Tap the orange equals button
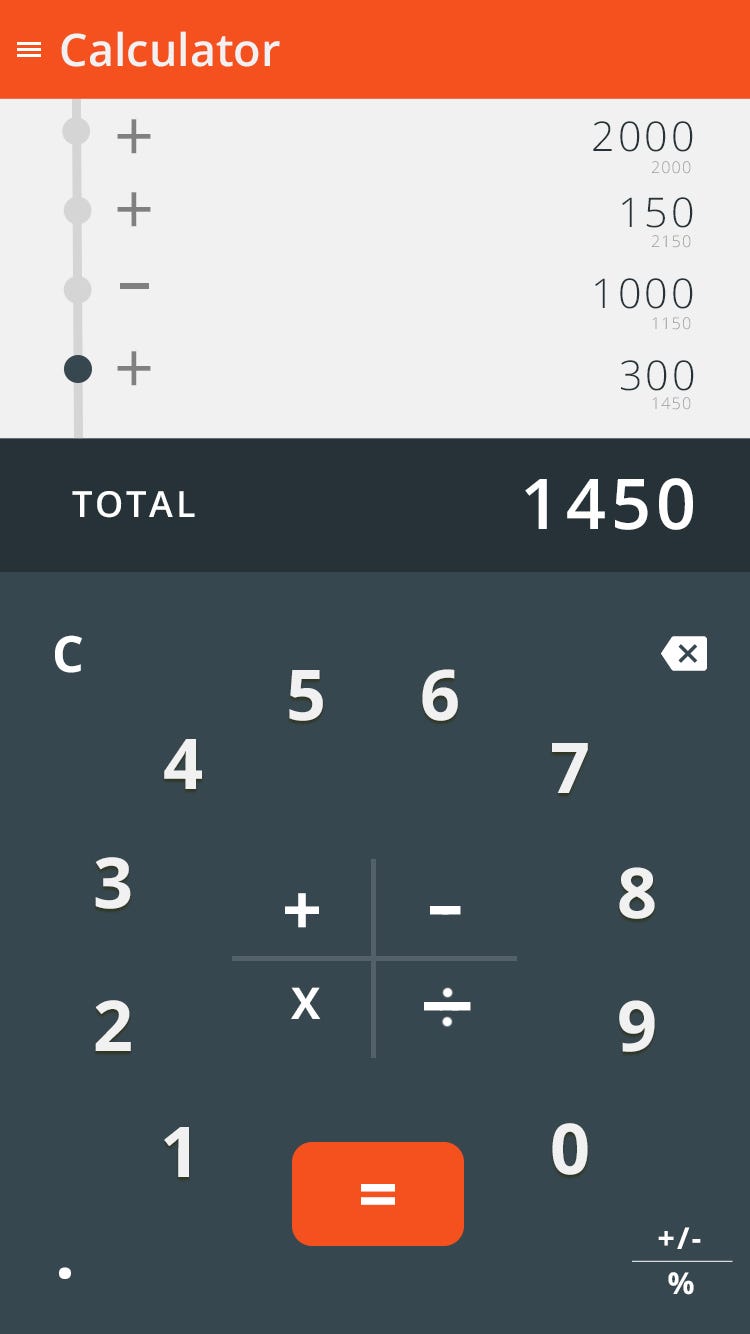This screenshot has height=1334, width=750. coord(378,1194)
